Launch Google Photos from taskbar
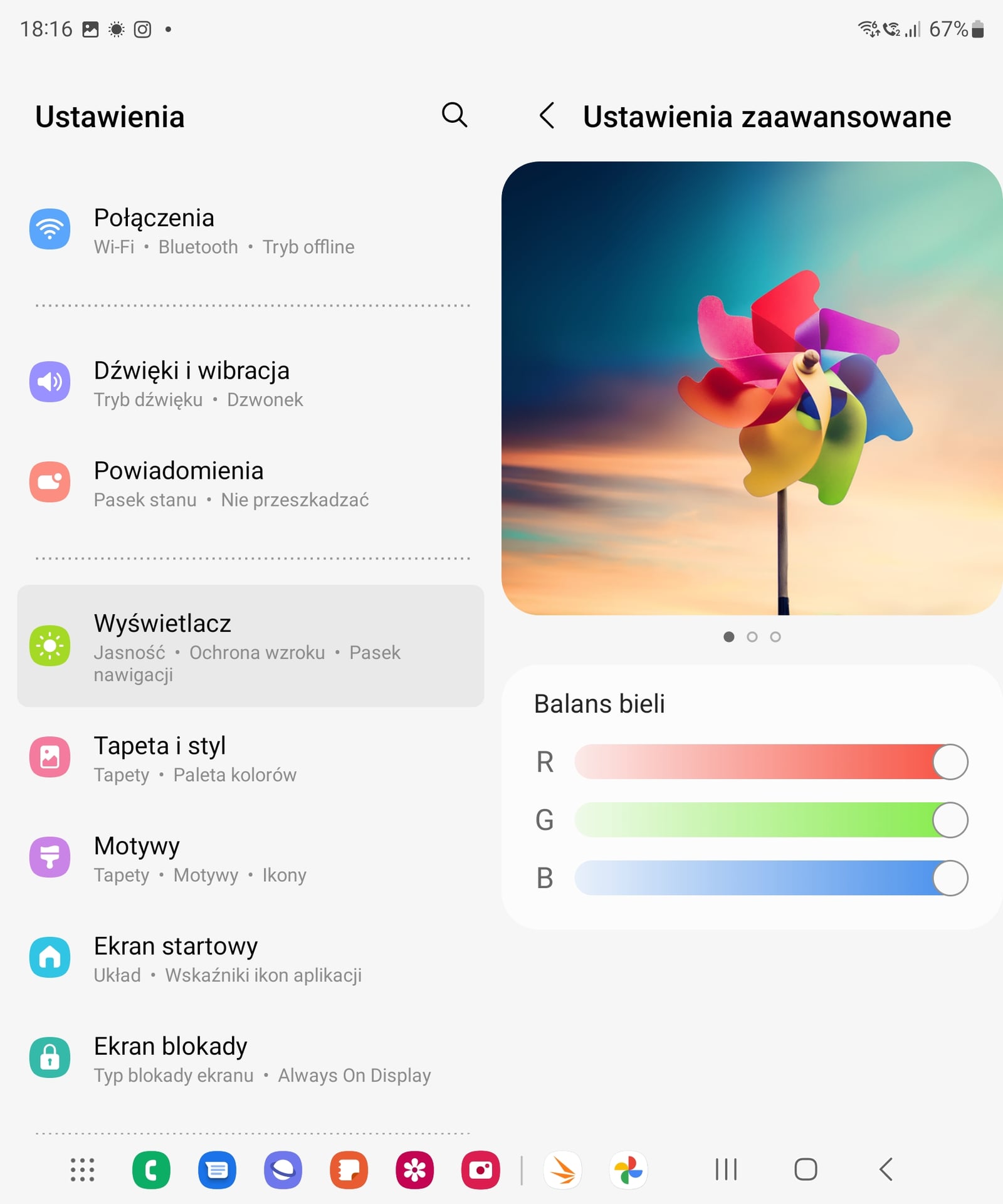This screenshot has width=1003, height=1204. [628, 1170]
